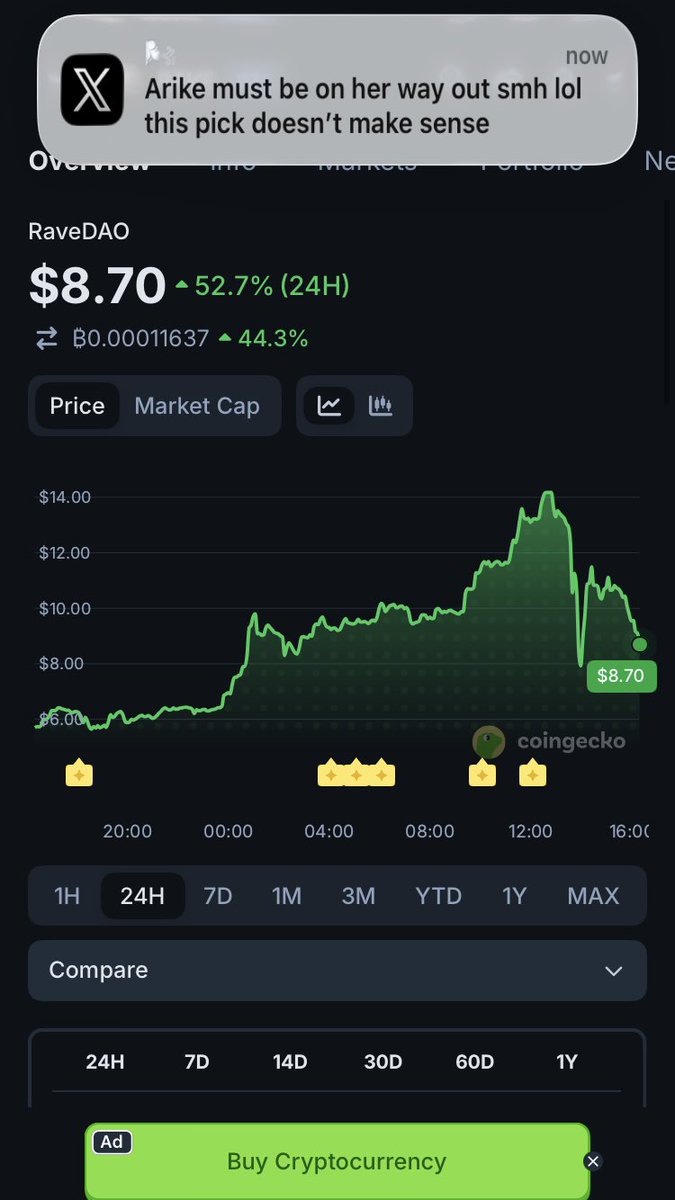Open the X notification about Arike
The height and width of the screenshot is (1200, 675).
click(x=337, y=90)
